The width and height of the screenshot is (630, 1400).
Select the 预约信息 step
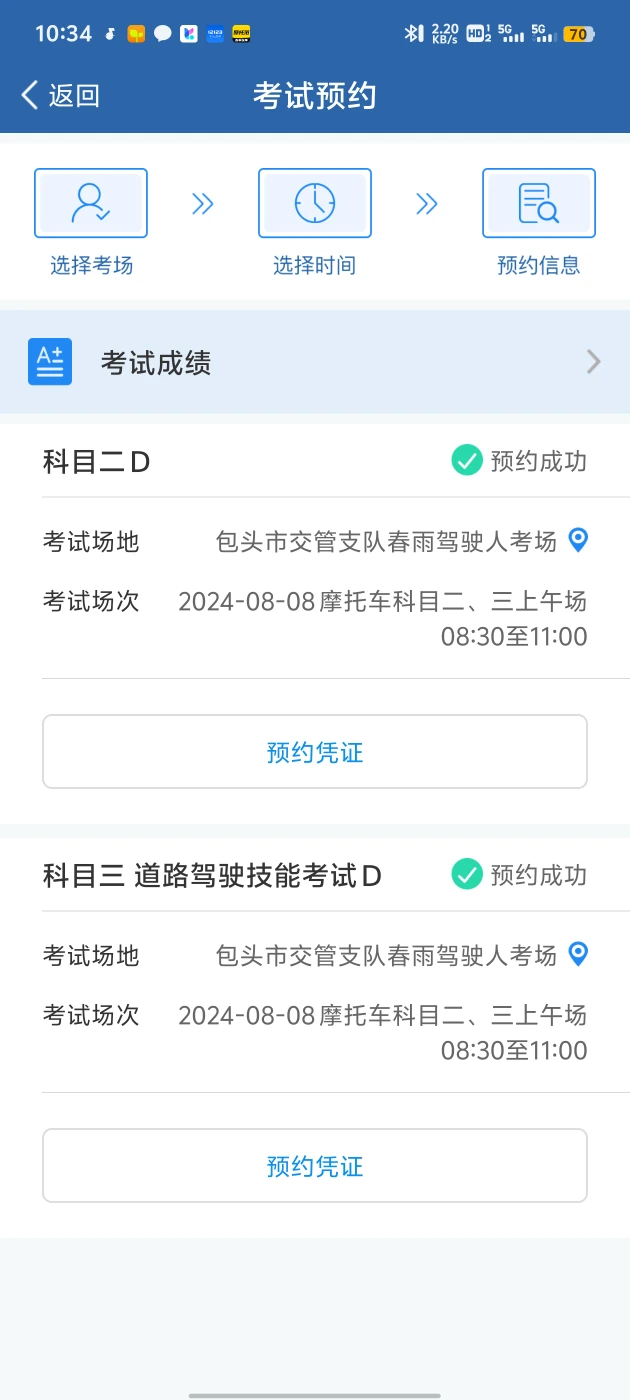coord(538,222)
